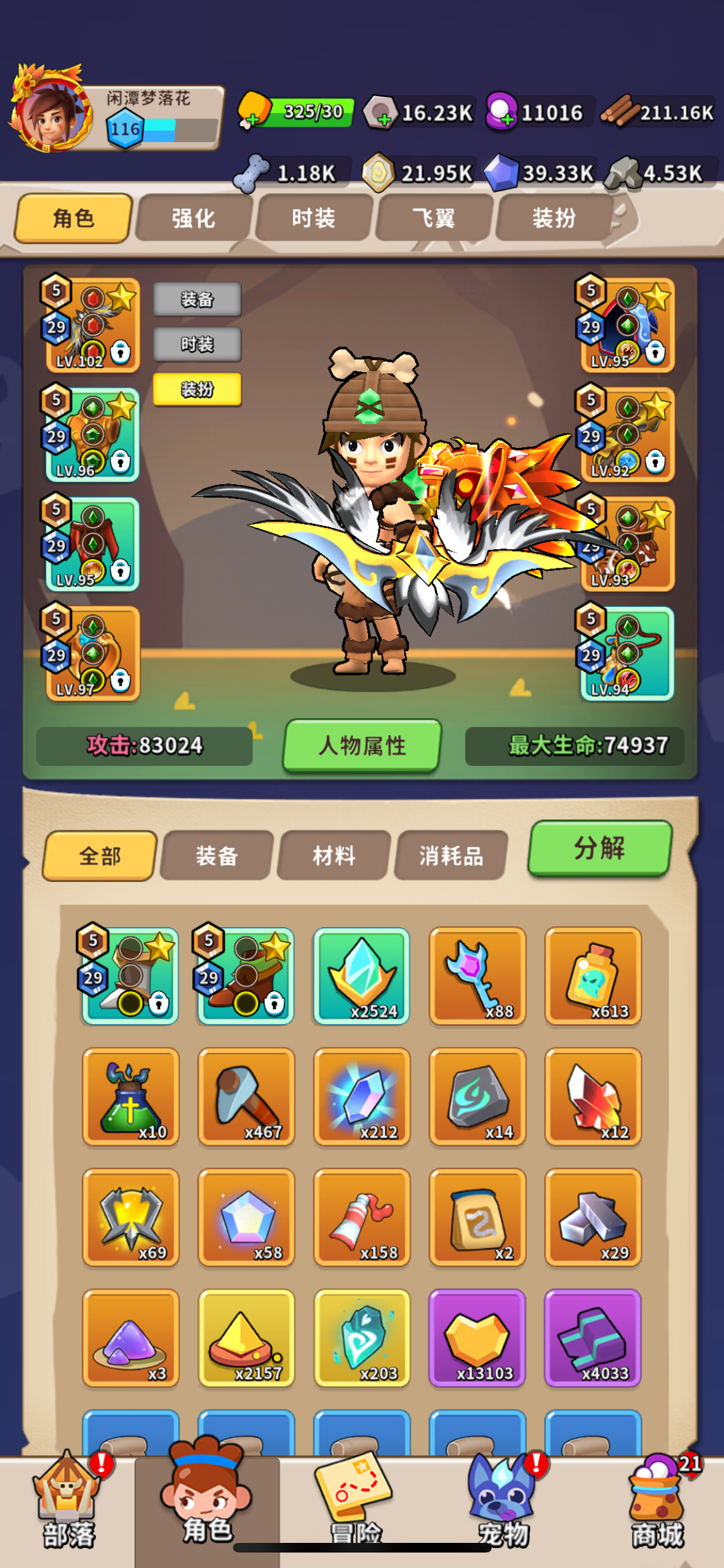Select the crystal item x2524

[362, 976]
